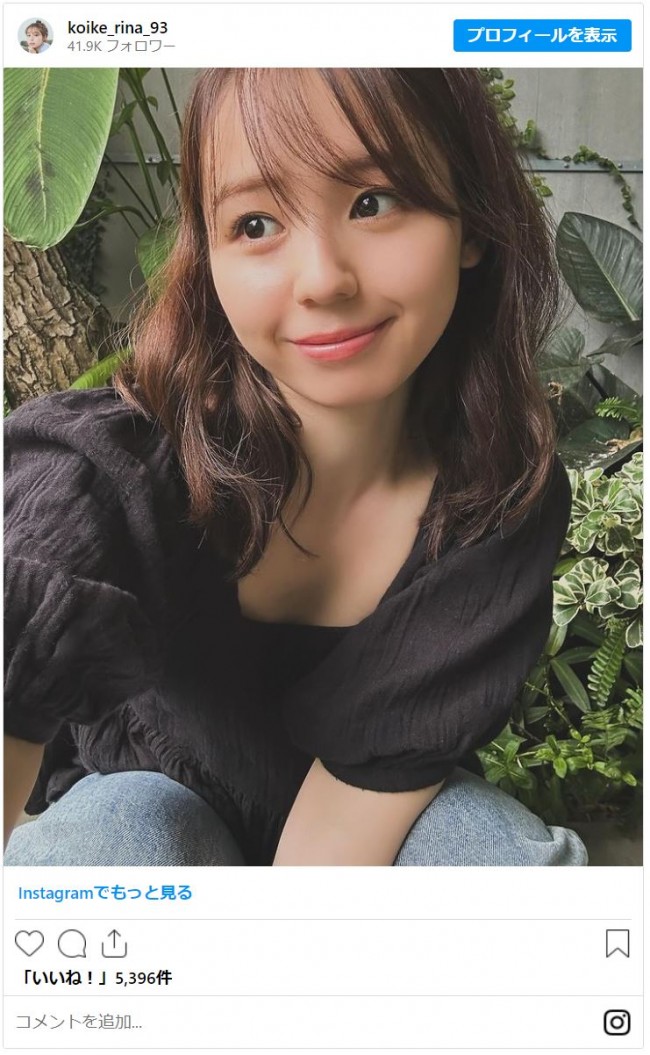Screen dimensions: 650x1055
Task: Open comments with the speech bubble icon
Action: [72, 943]
